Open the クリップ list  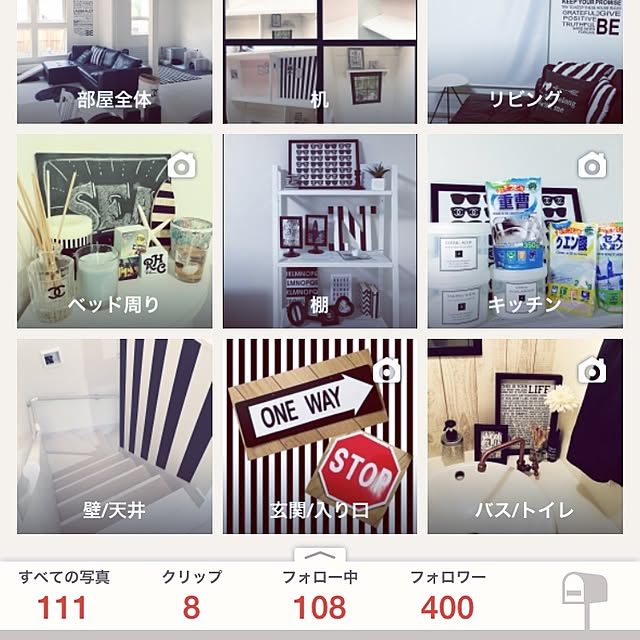(192, 596)
